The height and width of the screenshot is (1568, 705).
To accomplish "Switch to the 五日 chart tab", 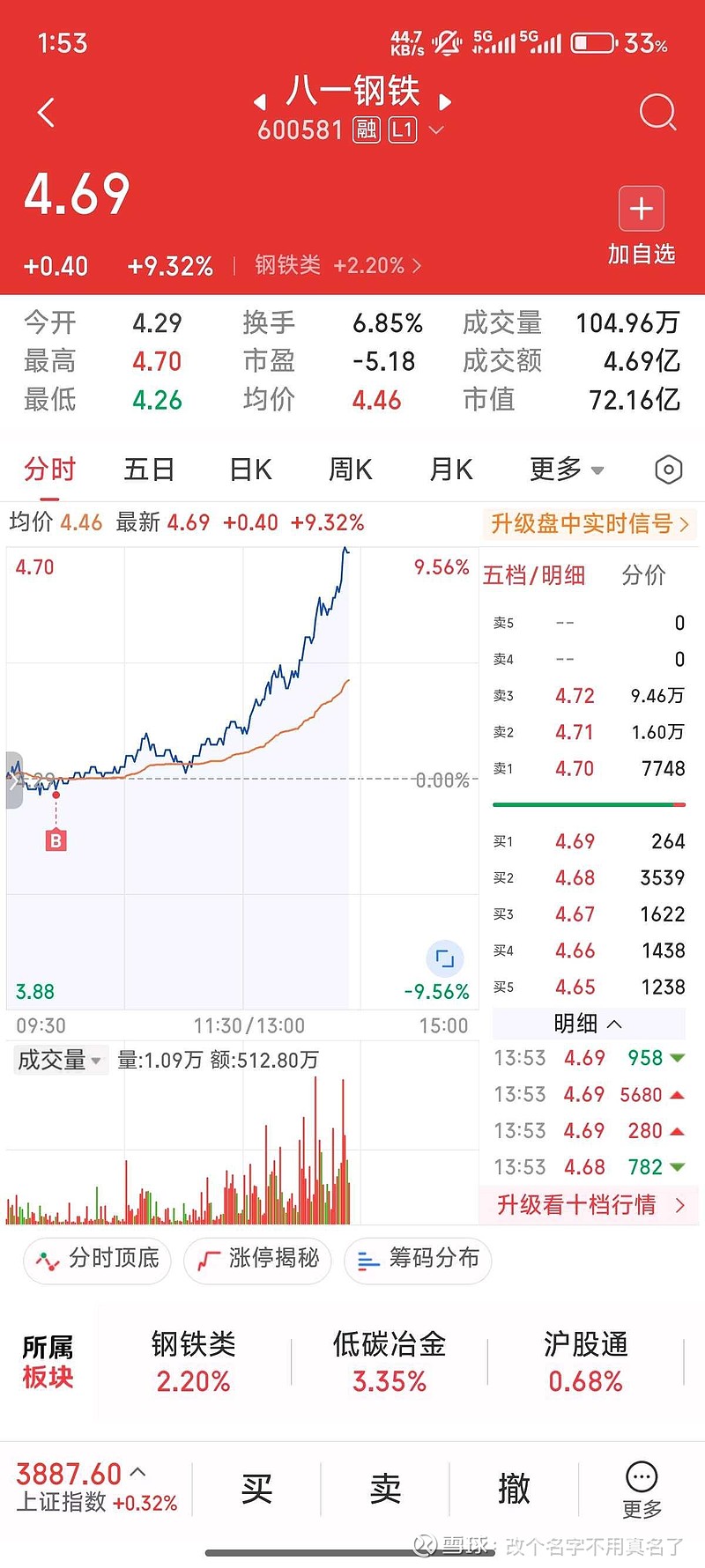I will click(x=149, y=470).
